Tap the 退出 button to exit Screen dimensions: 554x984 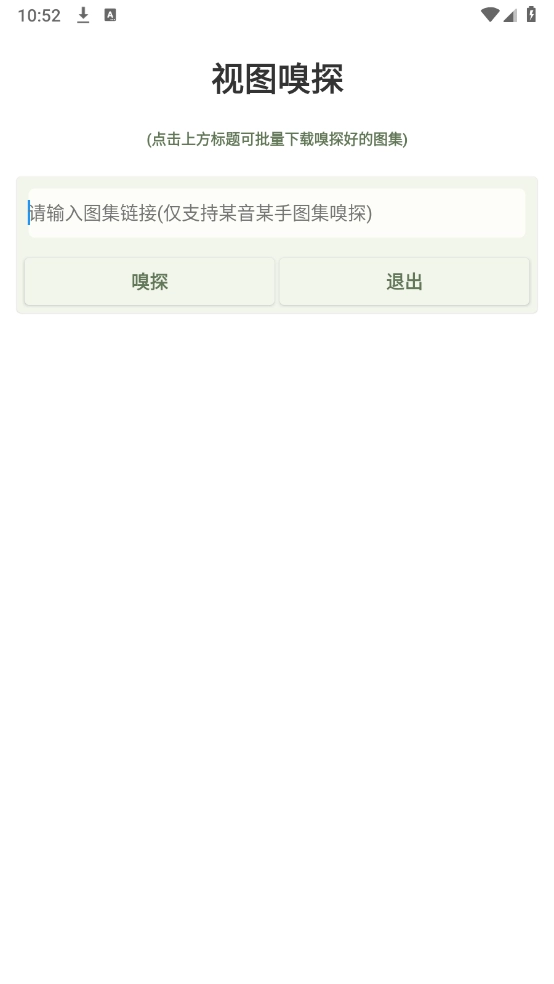pyautogui.click(x=404, y=282)
